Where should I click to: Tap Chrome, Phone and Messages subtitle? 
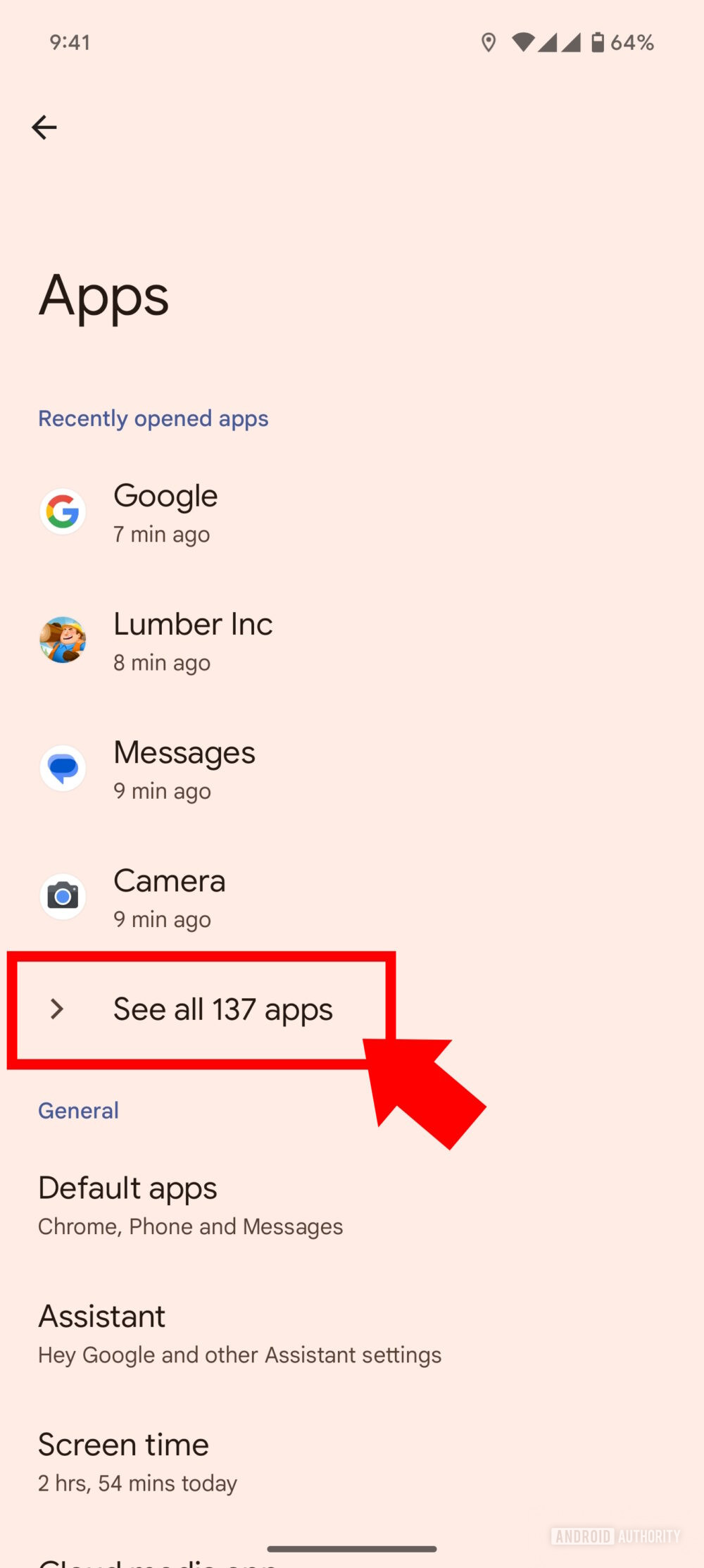pyautogui.click(x=190, y=1226)
